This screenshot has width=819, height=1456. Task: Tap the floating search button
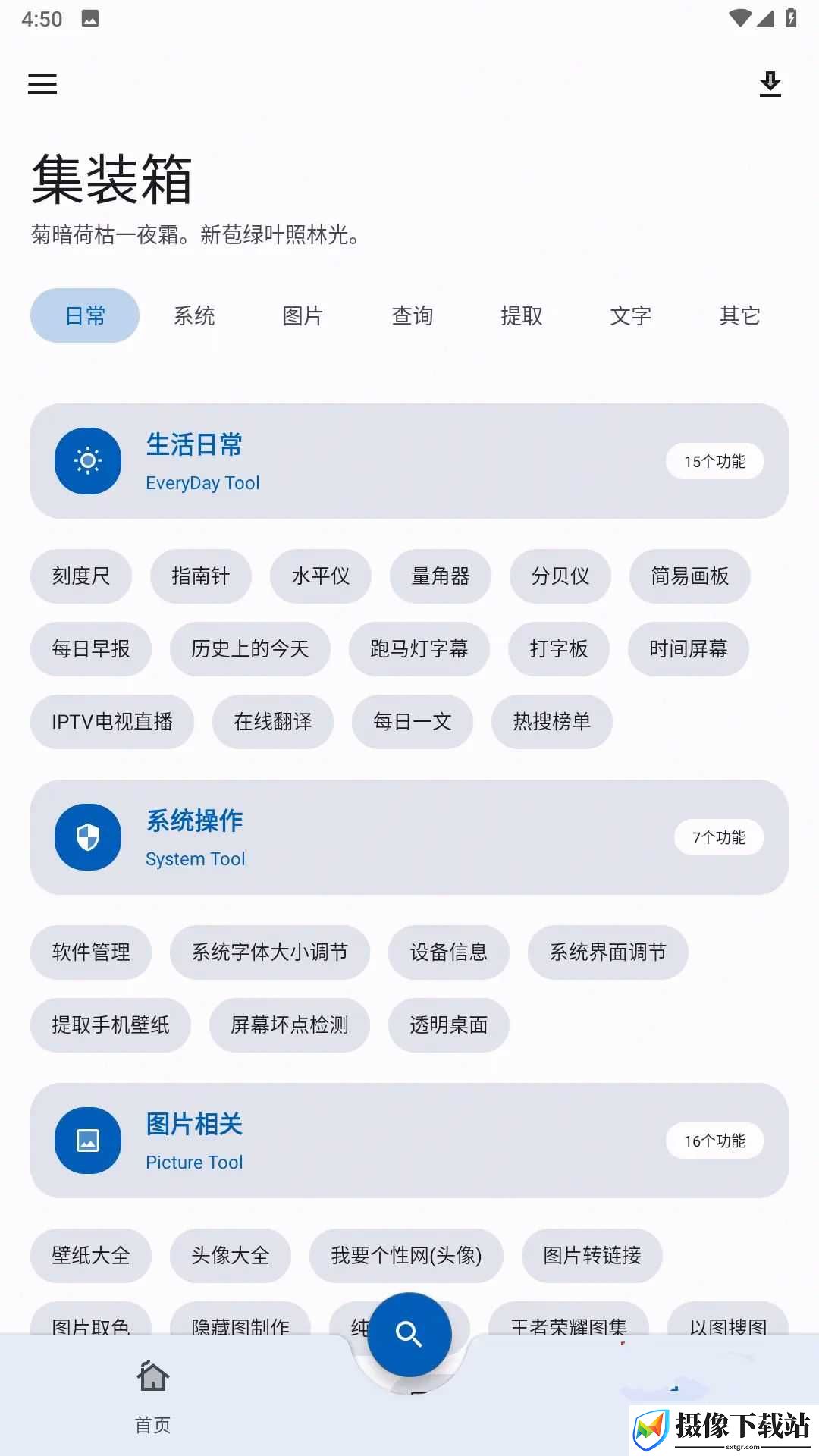(x=409, y=1334)
